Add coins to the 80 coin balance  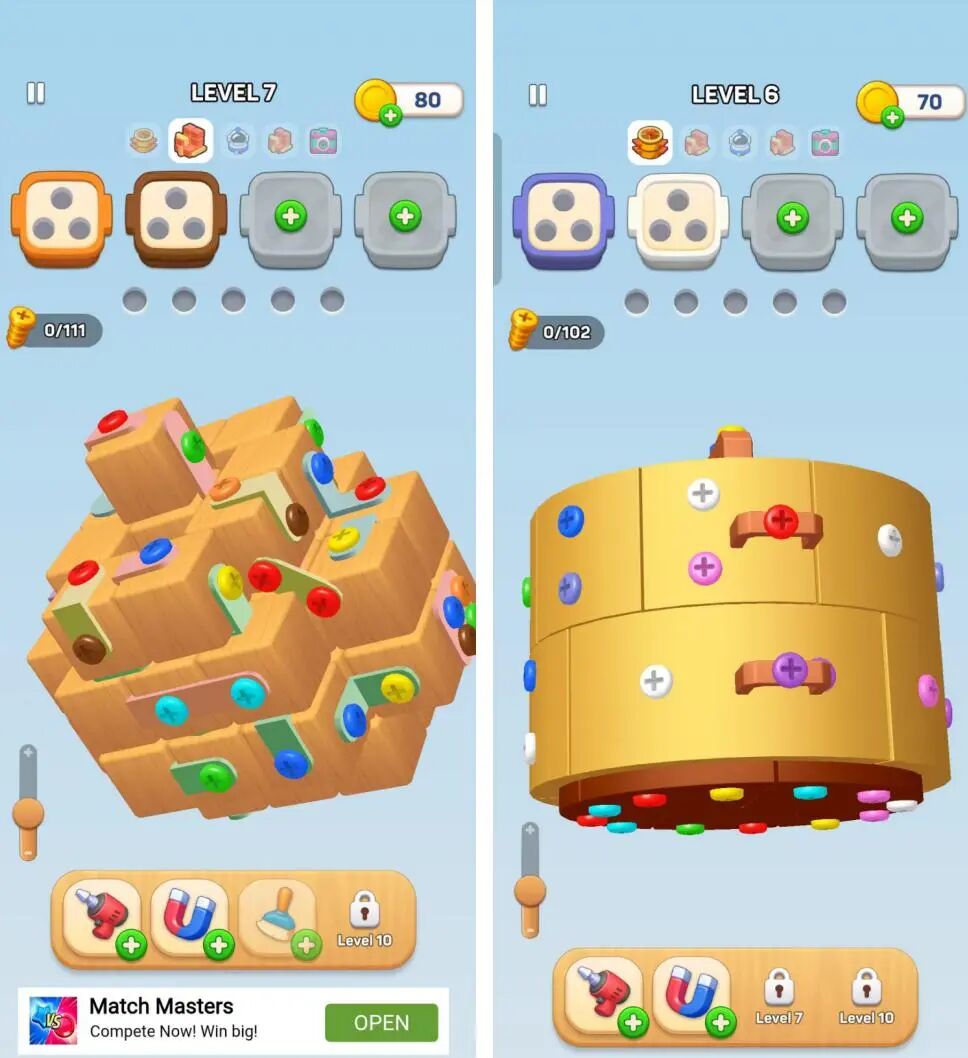coord(391,115)
